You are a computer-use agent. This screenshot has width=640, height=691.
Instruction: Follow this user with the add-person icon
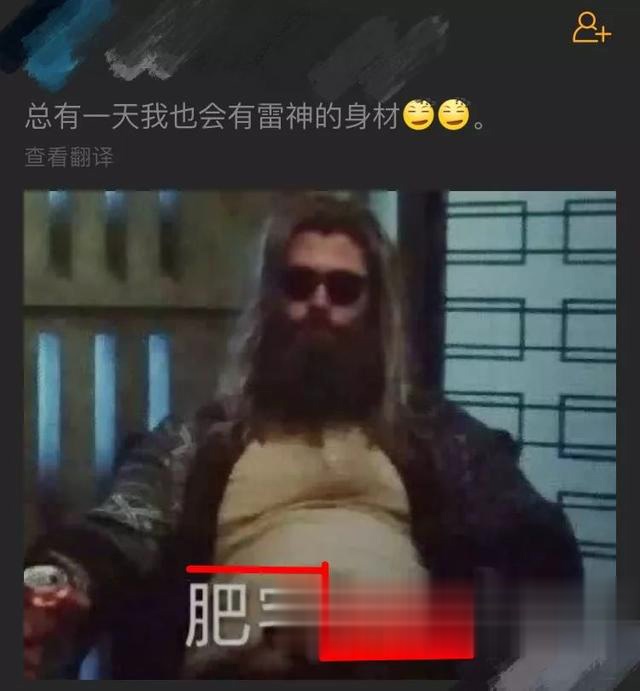[x=591, y=28]
